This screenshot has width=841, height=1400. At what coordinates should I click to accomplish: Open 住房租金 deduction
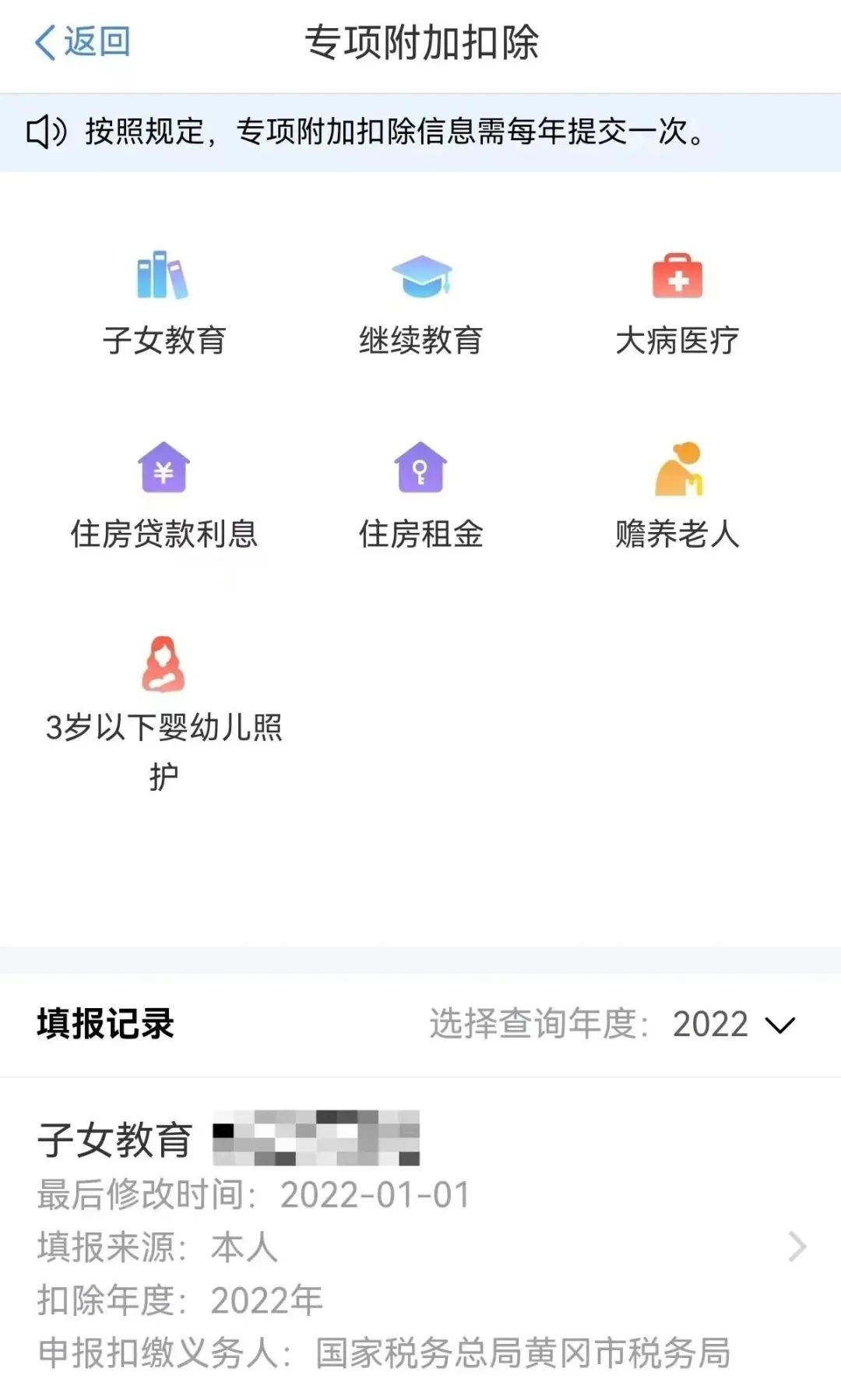[x=420, y=496]
